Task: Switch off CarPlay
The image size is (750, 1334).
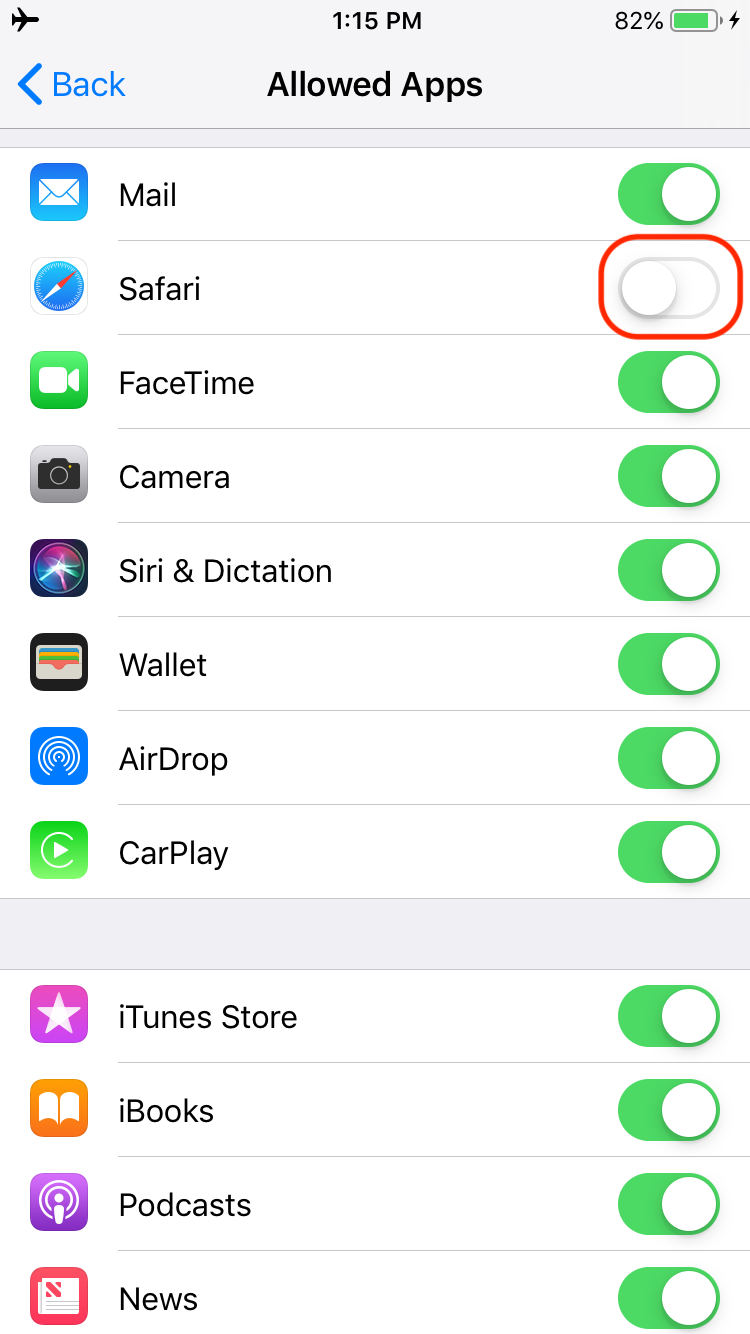Action: [668, 853]
